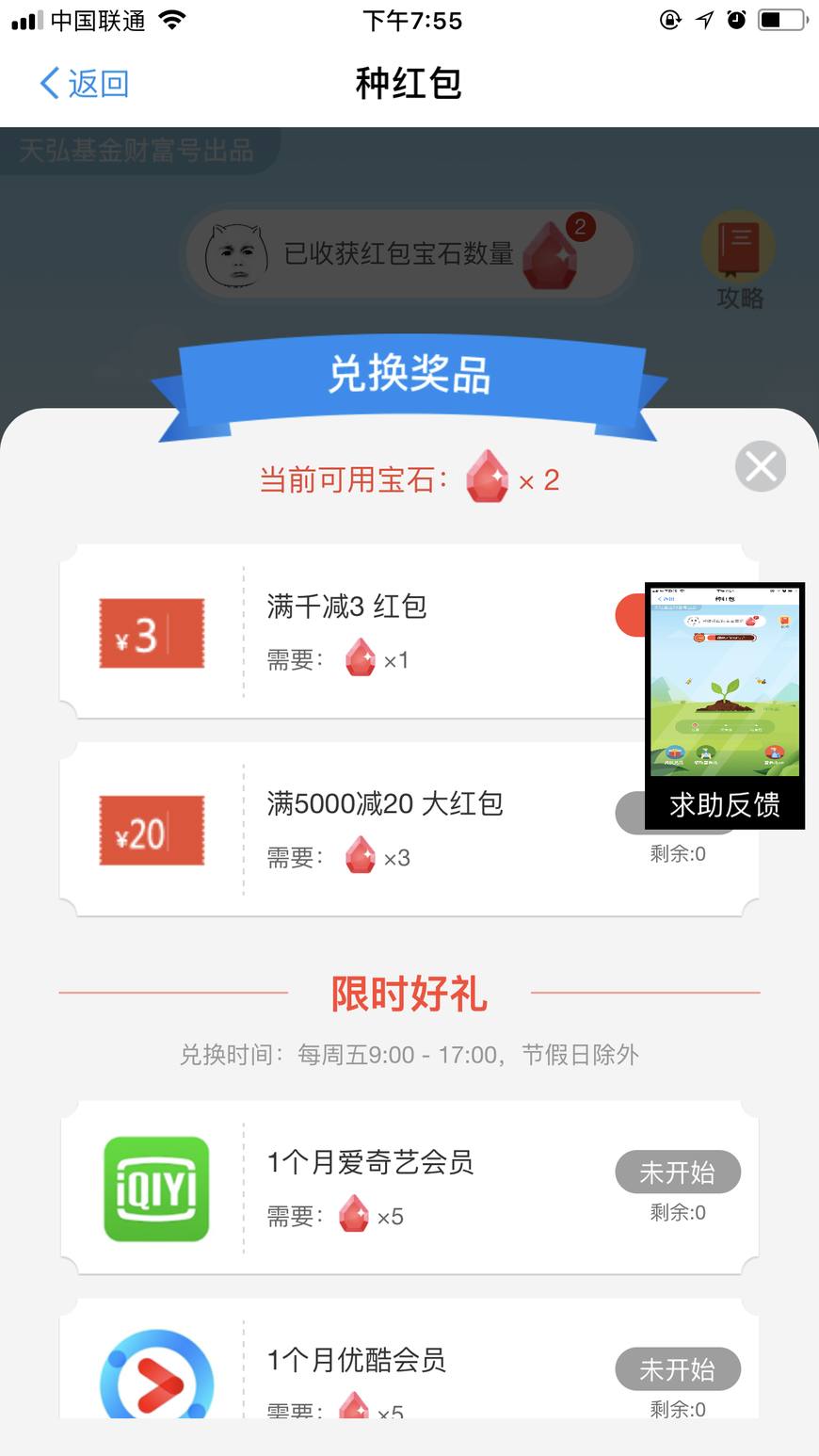Viewport: 819px width, 1456px height.
Task: Dismiss the 兑换奖品 panel with the X
Action: point(761,466)
